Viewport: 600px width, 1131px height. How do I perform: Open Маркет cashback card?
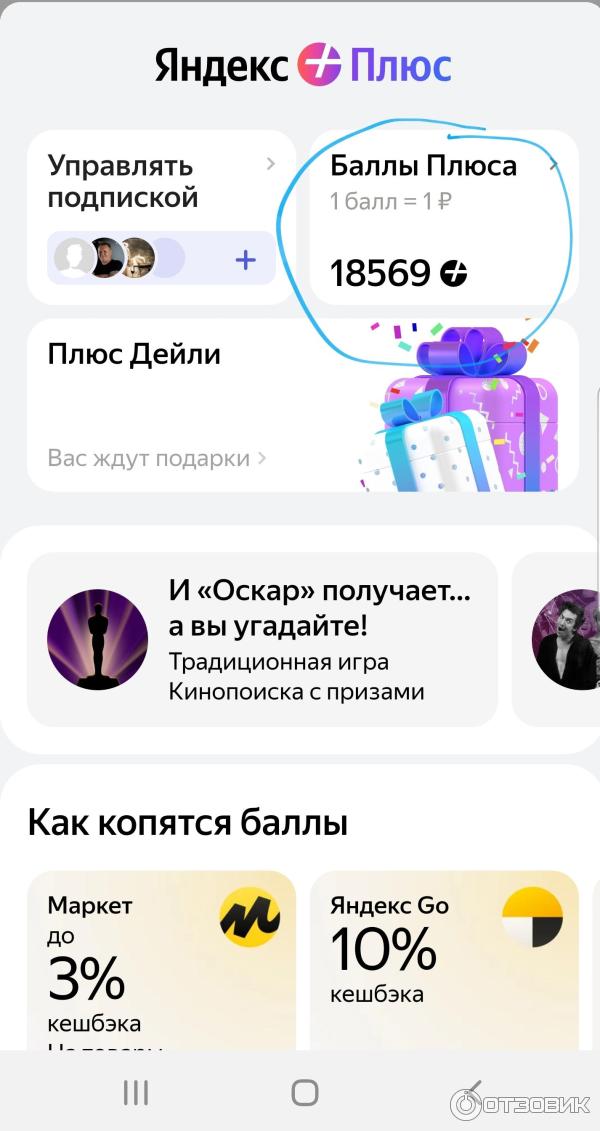[160, 960]
